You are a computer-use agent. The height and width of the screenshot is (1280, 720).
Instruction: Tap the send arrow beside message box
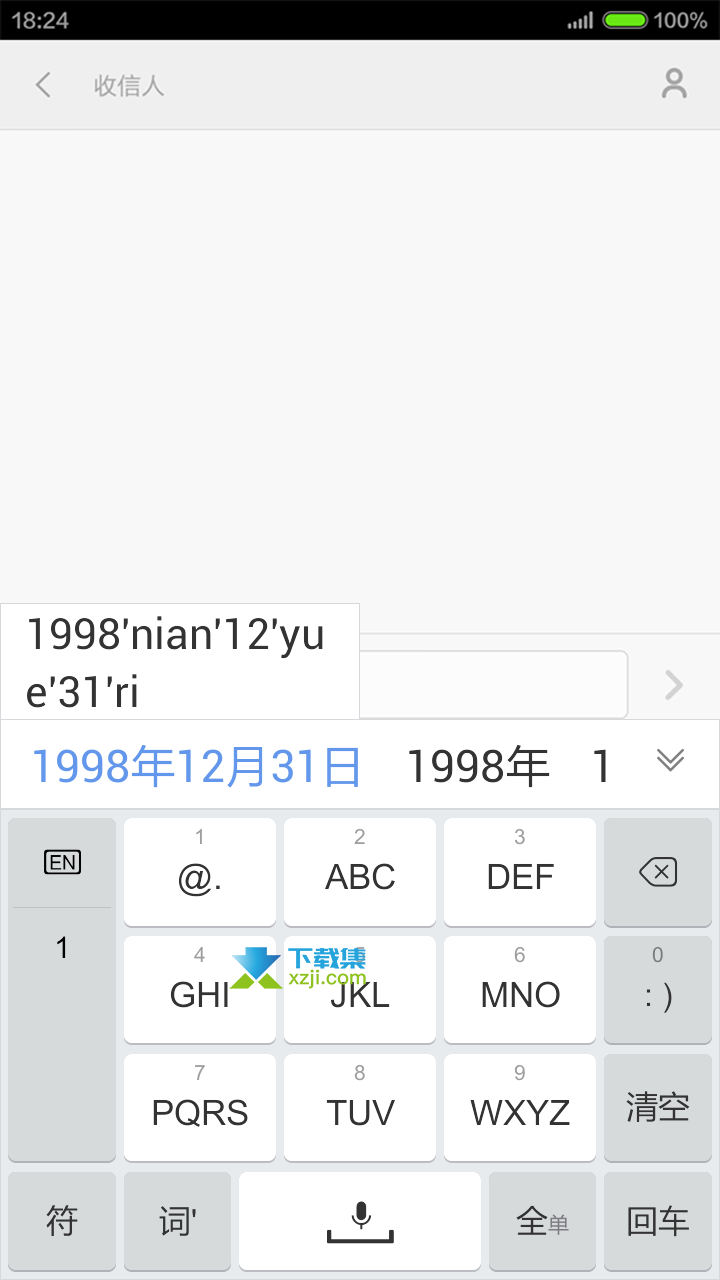[674, 685]
